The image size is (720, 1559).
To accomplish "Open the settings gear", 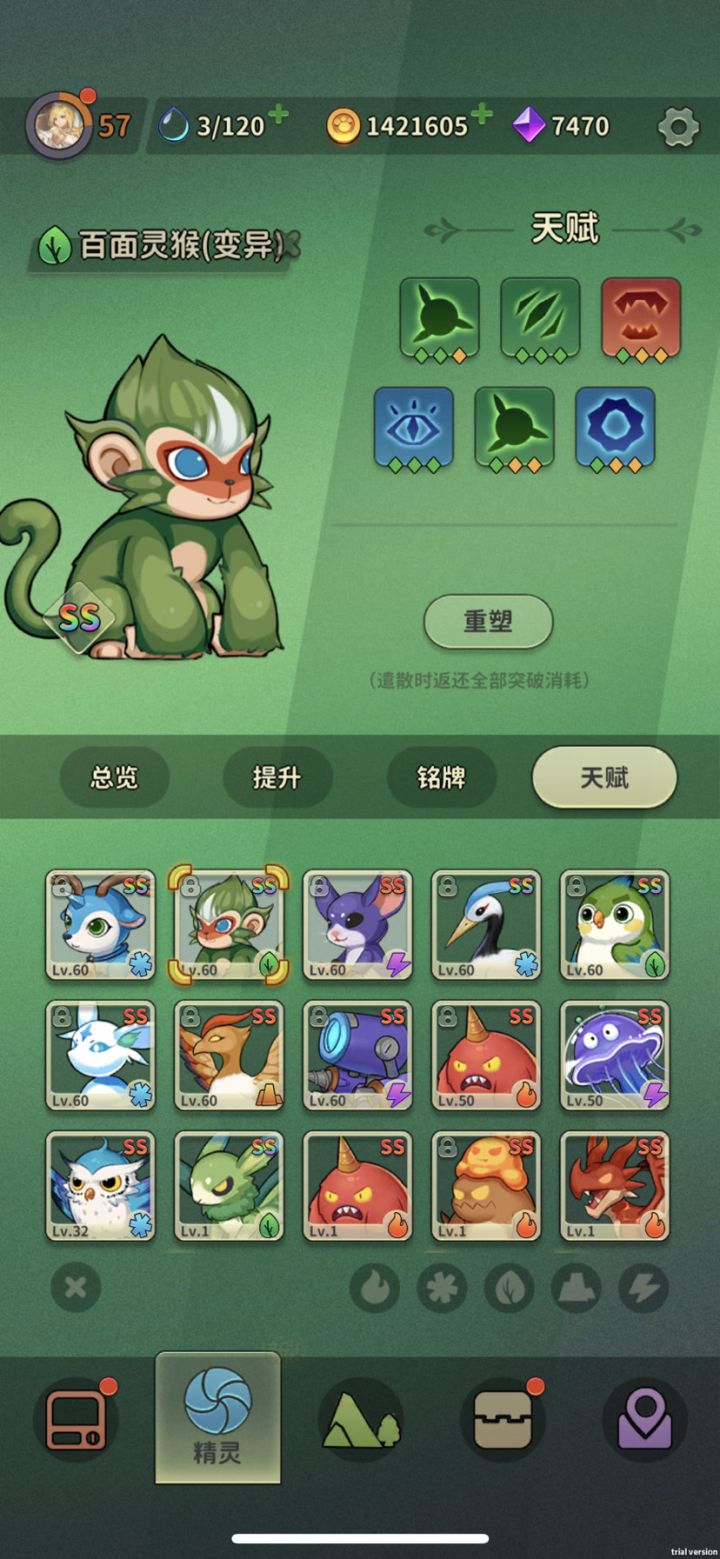I will pyautogui.click(x=679, y=126).
